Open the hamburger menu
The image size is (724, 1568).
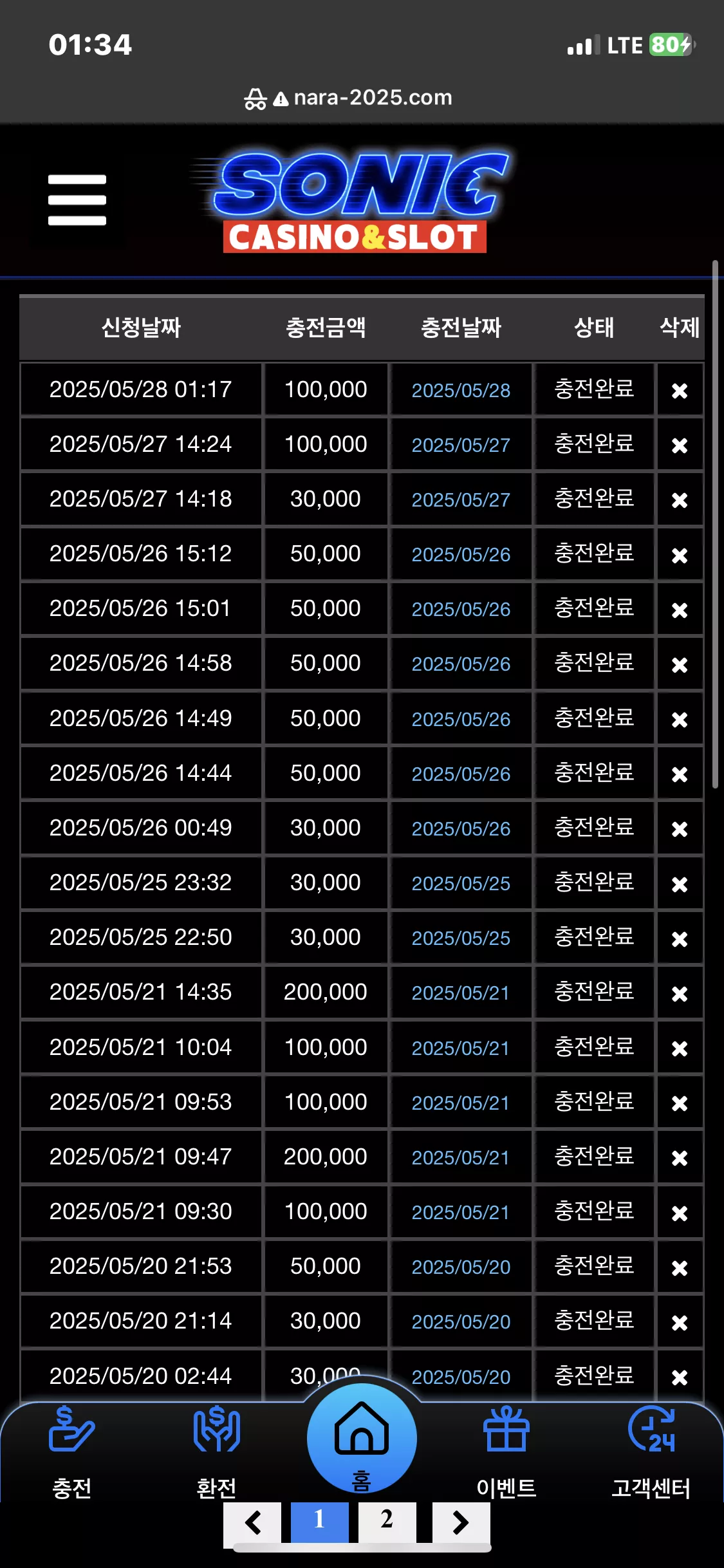click(x=77, y=200)
